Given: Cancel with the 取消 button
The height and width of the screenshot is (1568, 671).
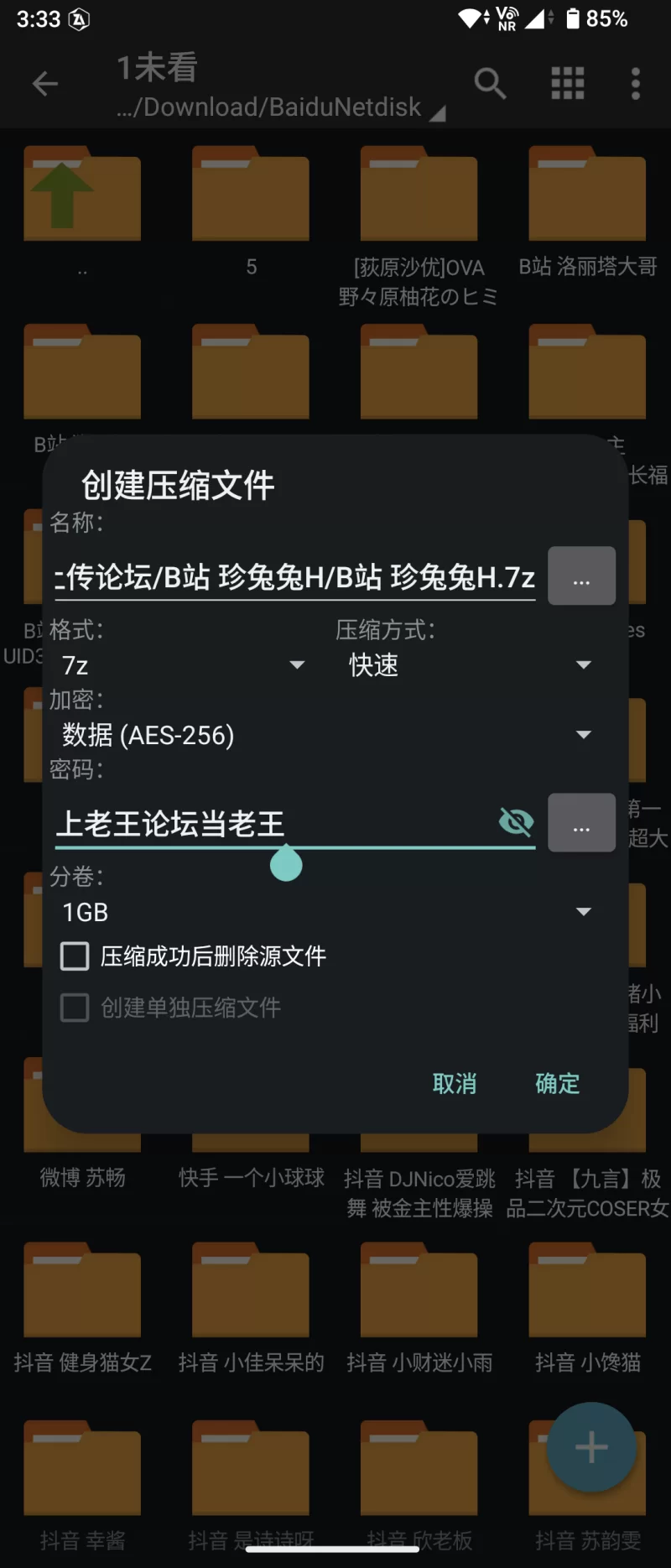Looking at the screenshot, I should pos(454,1083).
